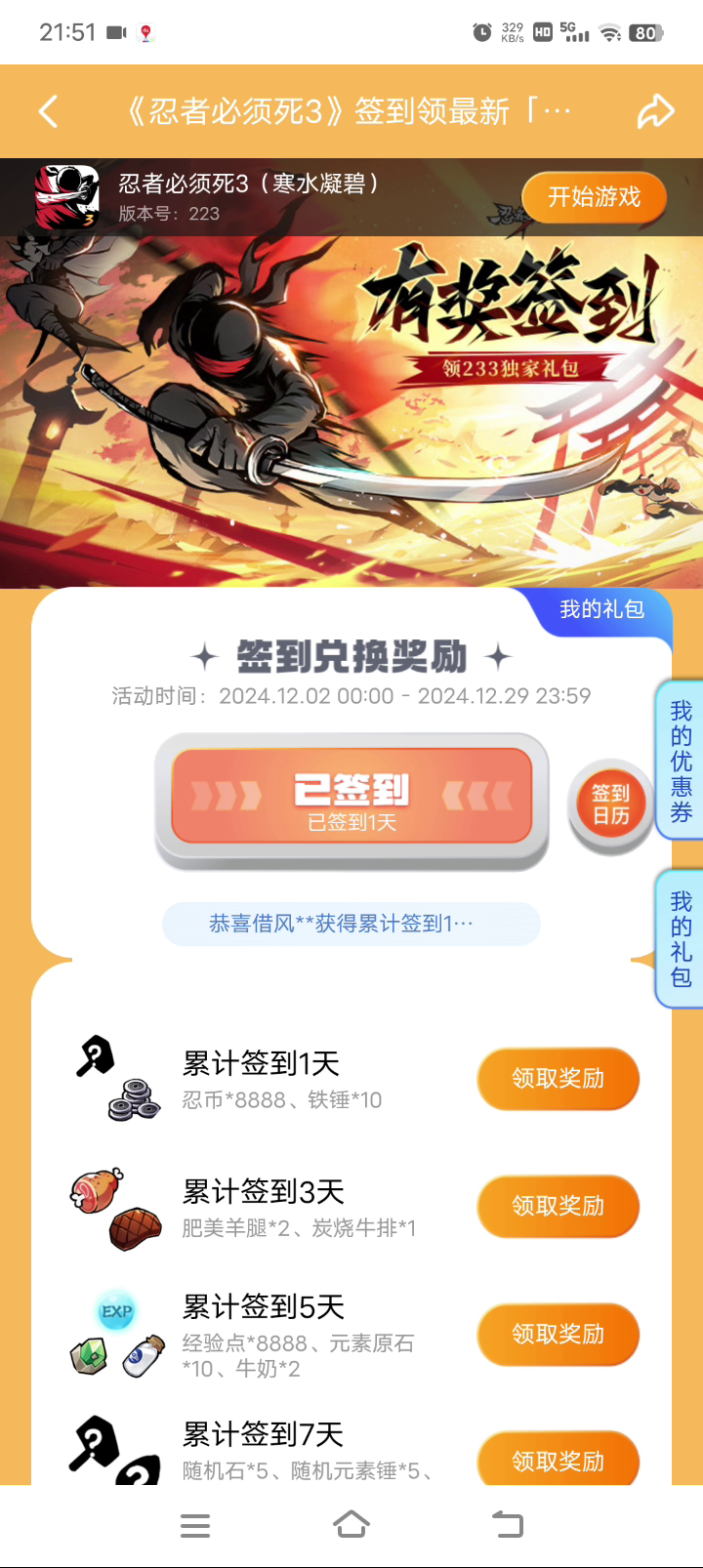Open the 我的礼包 side tab
The image size is (703, 1568).
(x=681, y=938)
